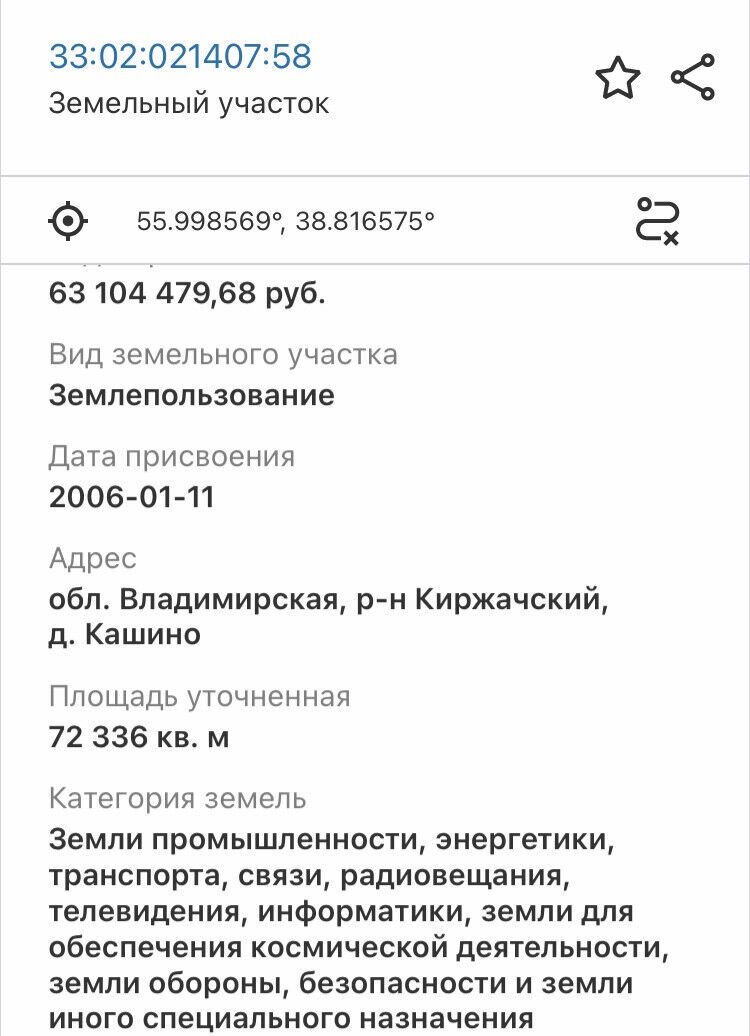Locate the parcel by its coordinates
Image resolution: width=750 pixels, height=1036 pixels.
68,220
